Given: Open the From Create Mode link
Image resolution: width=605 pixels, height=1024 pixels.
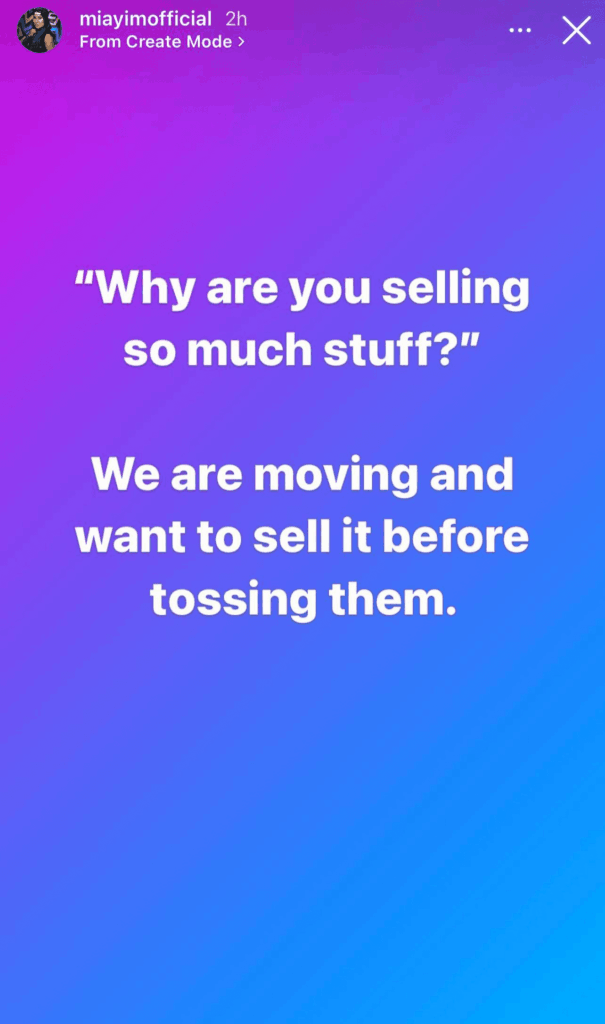Looking at the screenshot, I should point(162,42).
